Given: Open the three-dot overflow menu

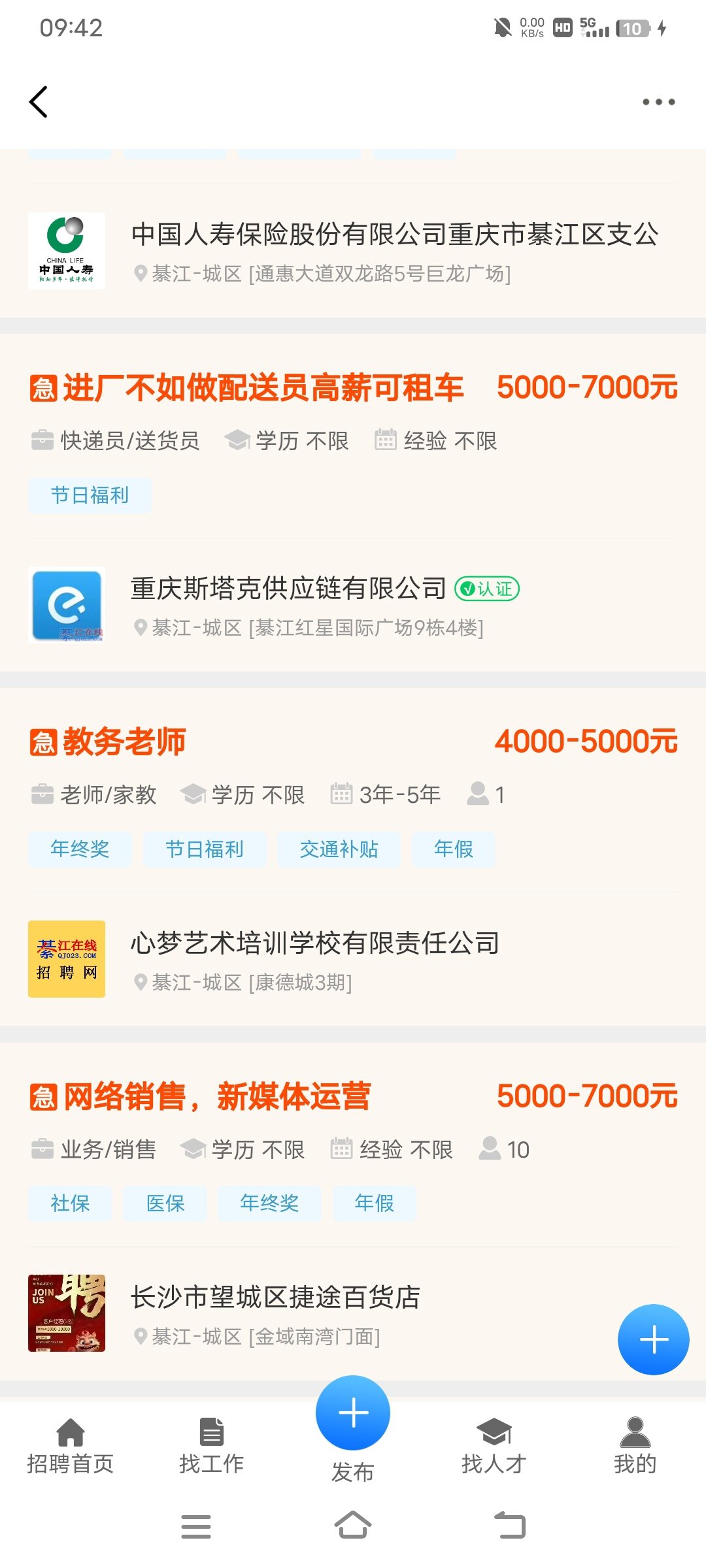Looking at the screenshot, I should pyautogui.click(x=658, y=102).
